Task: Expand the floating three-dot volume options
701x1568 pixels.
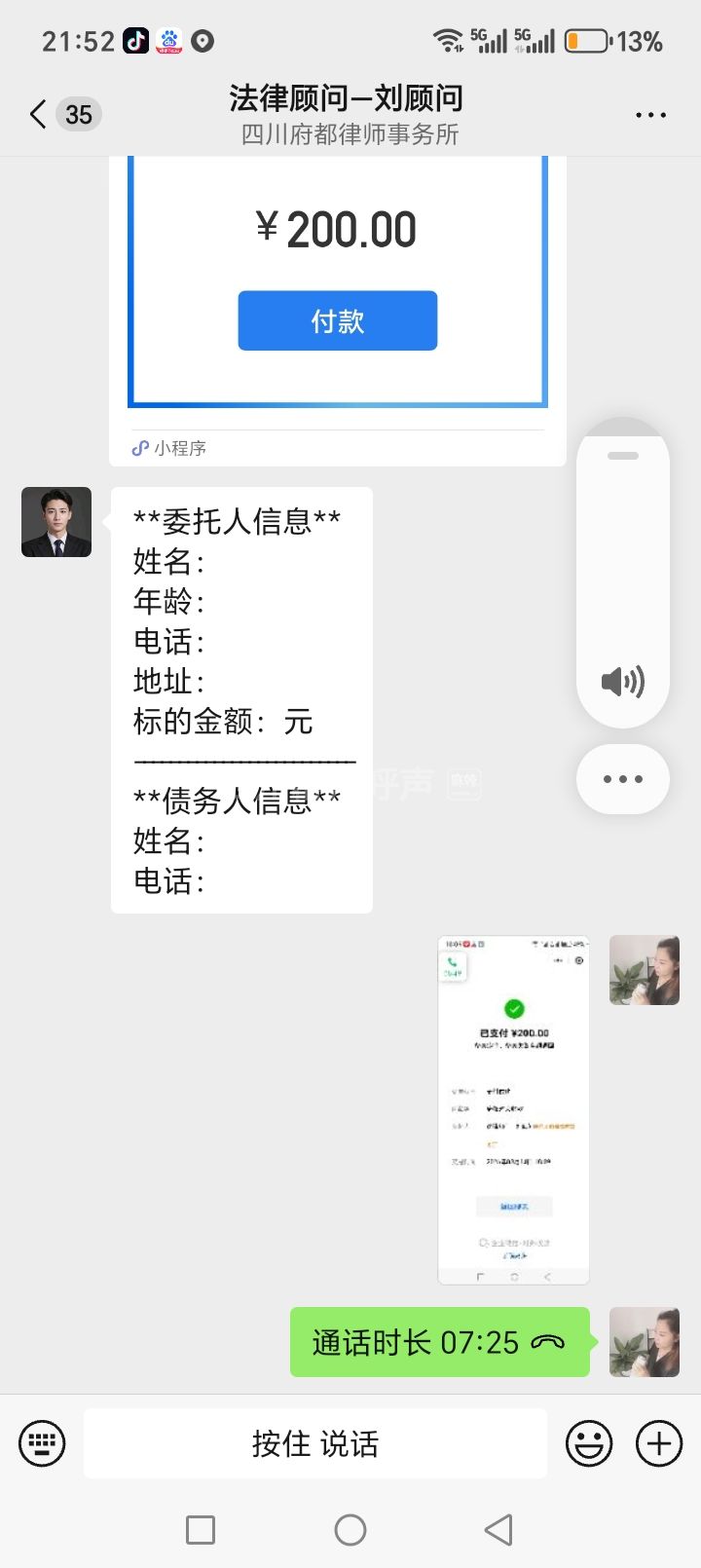Action: (x=622, y=779)
